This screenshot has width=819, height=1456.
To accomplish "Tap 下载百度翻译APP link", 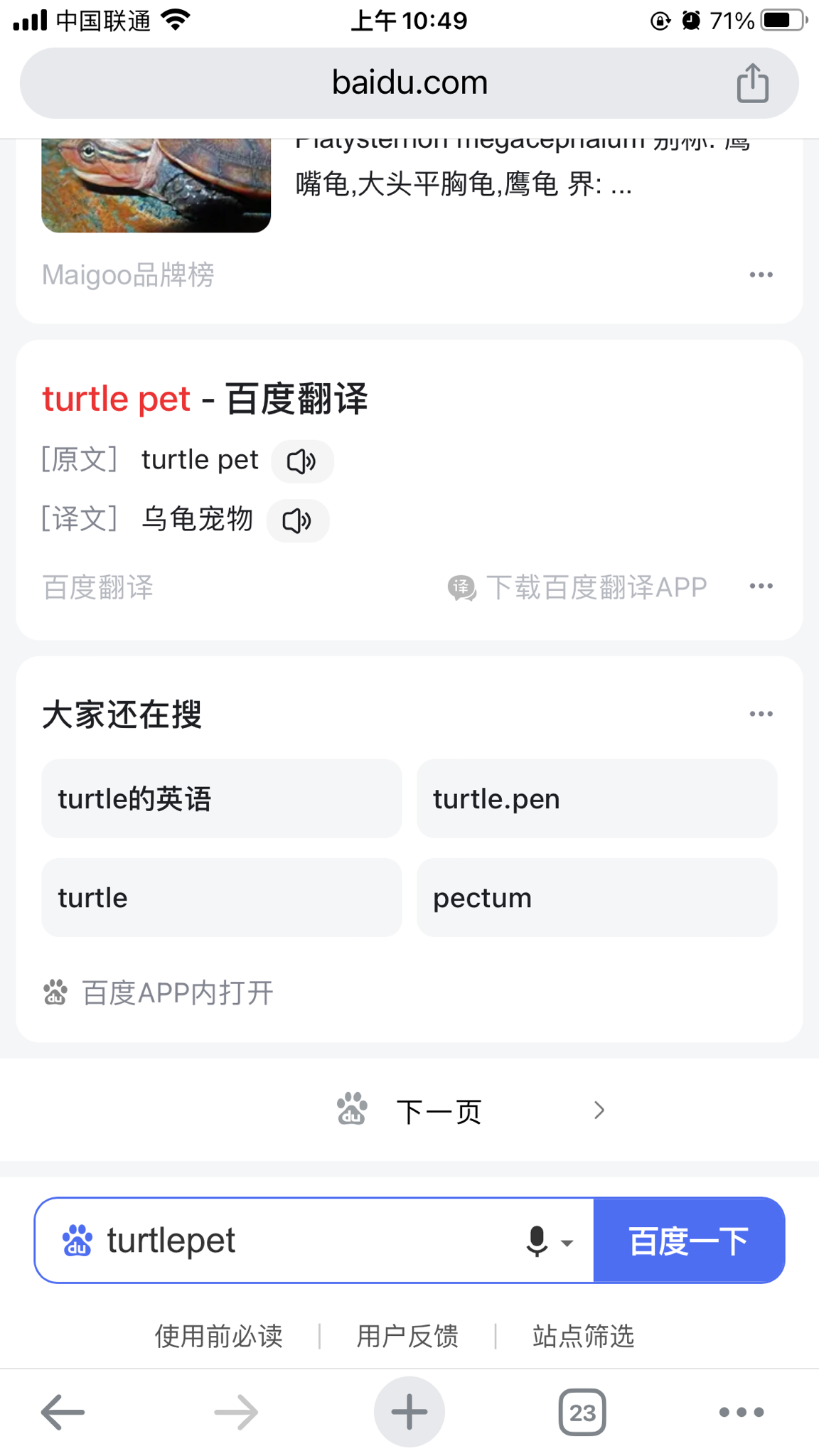I will coord(577,587).
